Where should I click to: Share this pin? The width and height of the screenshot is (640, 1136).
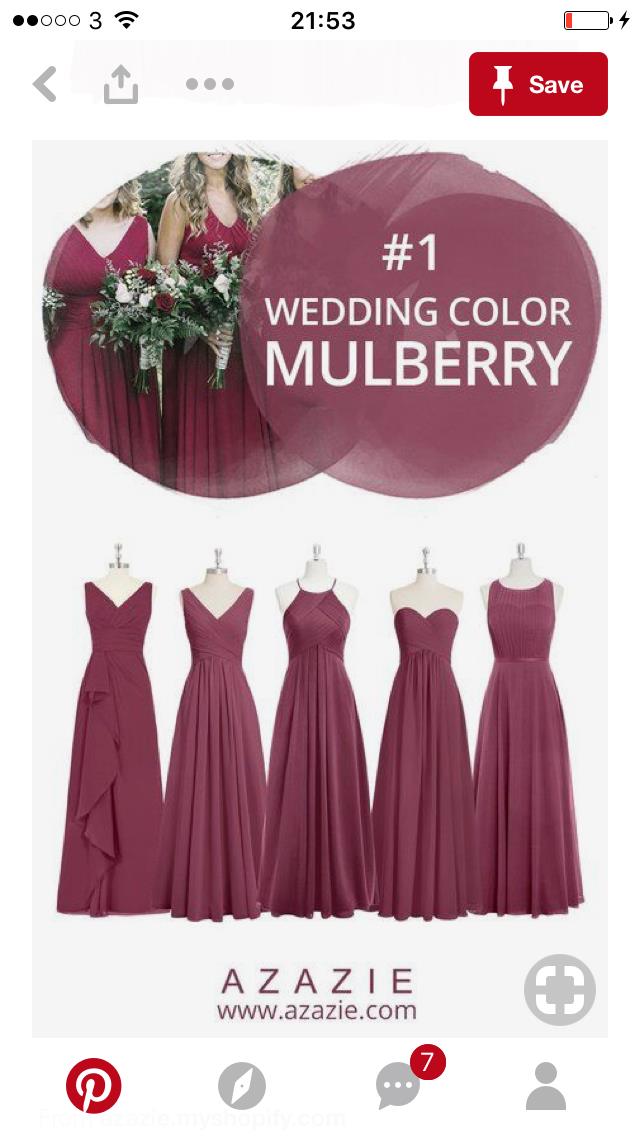pos(121,85)
